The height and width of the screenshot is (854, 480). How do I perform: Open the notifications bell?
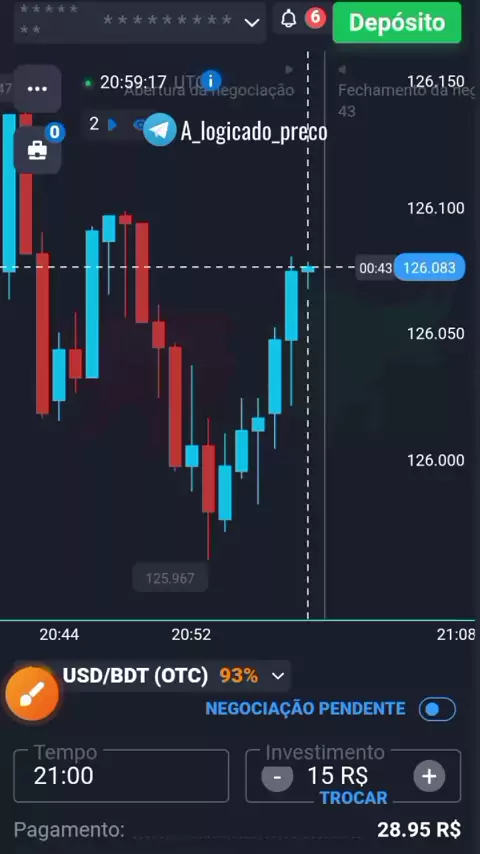click(289, 19)
